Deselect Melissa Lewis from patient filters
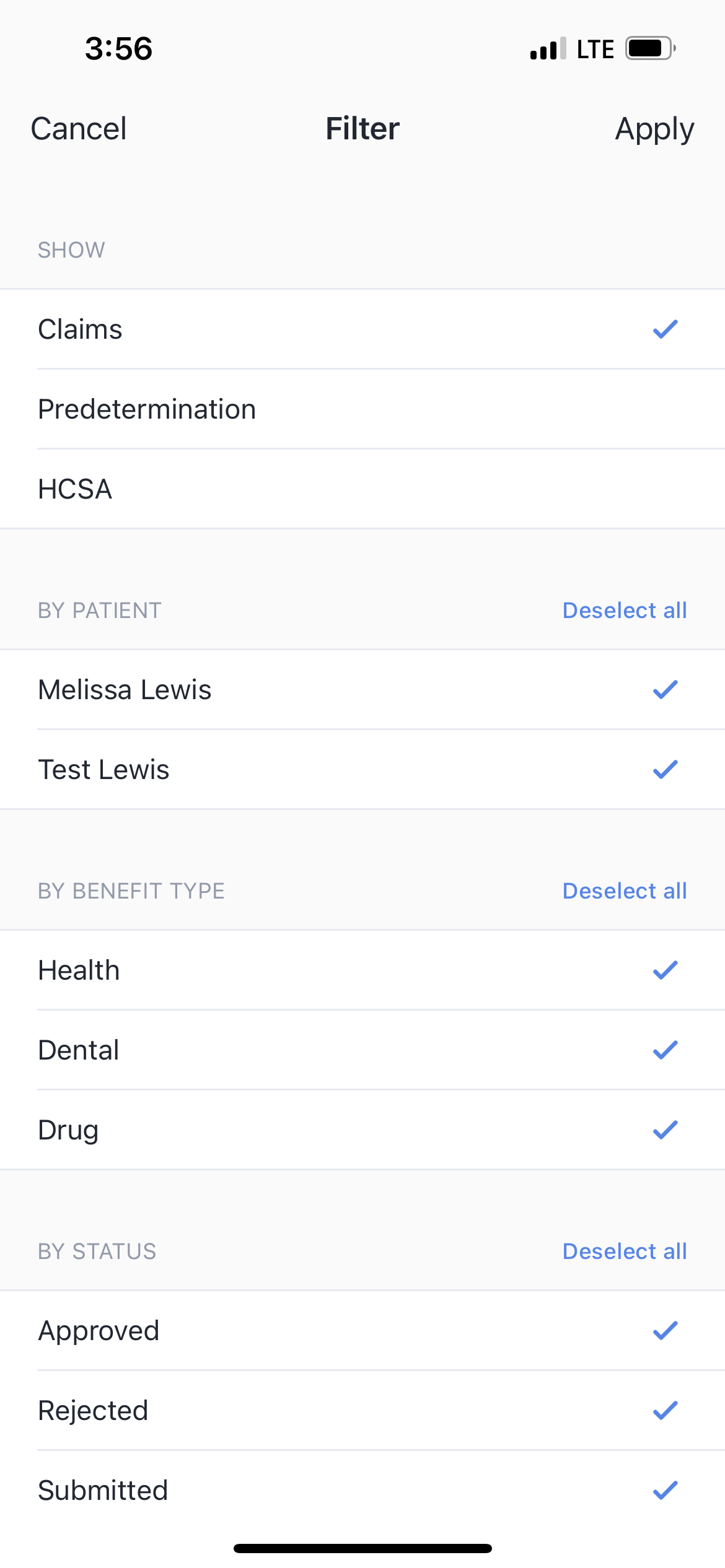 (x=362, y=690)
